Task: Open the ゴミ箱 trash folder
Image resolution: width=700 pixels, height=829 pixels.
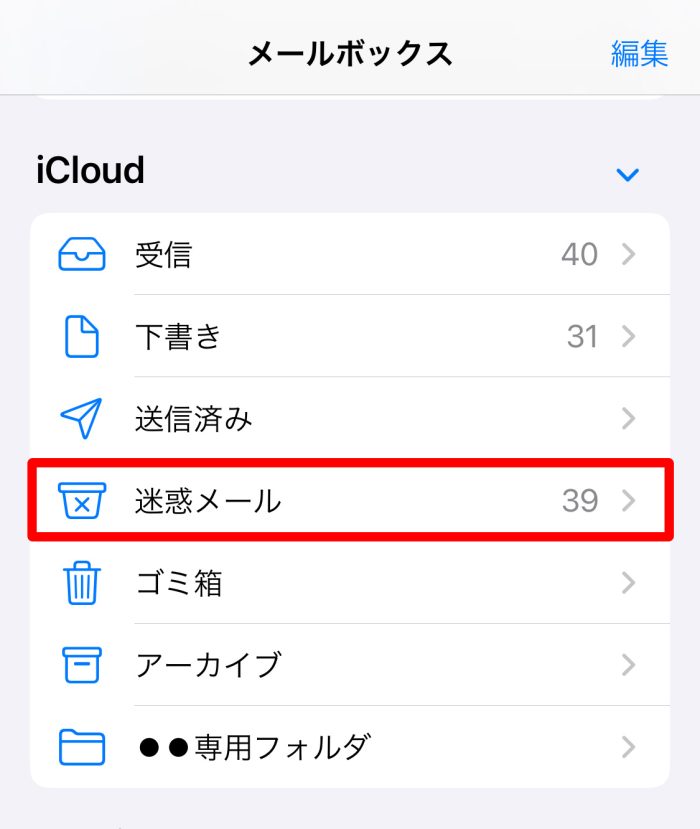Action: tap(350, 582)
